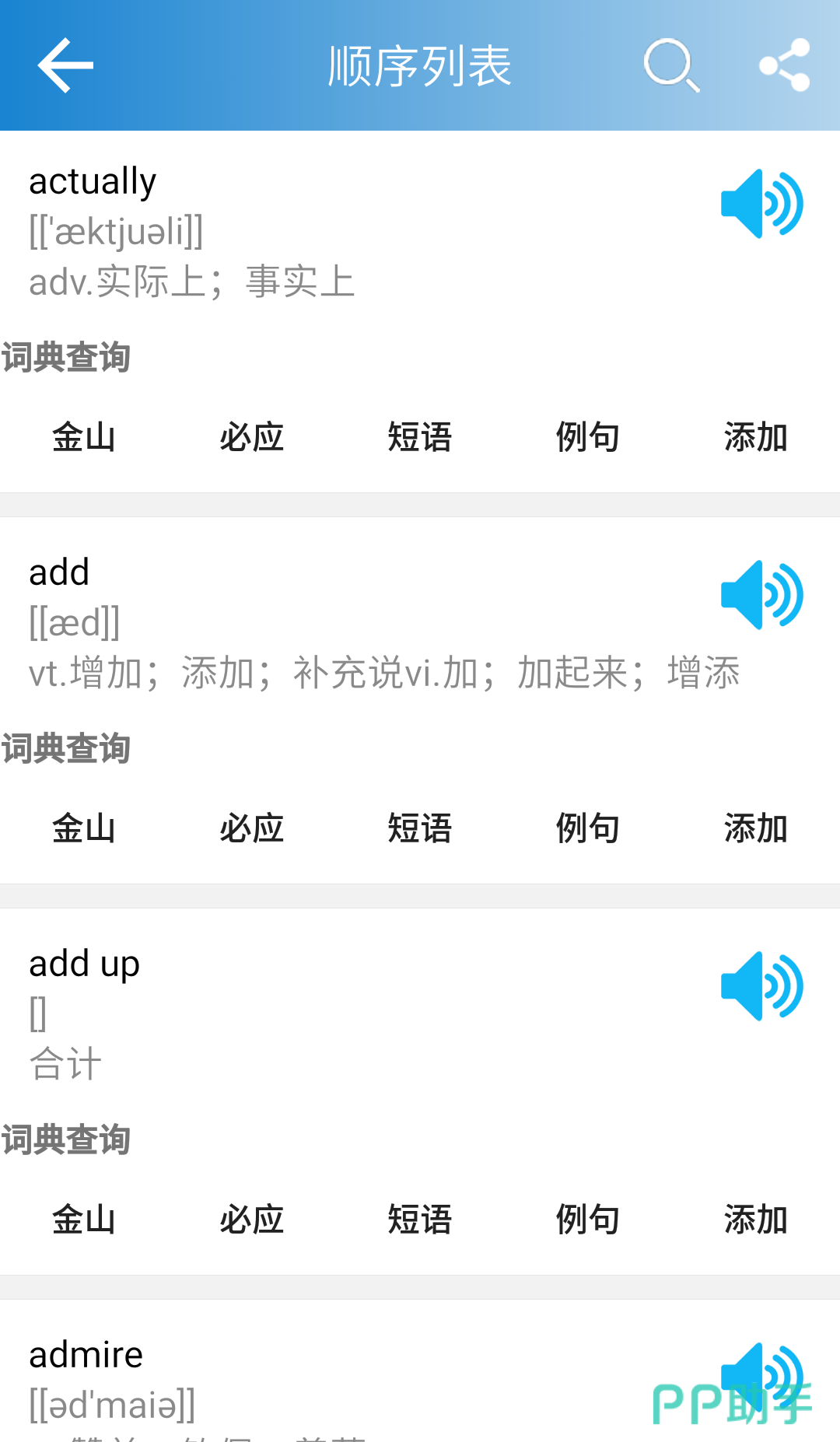Look up "add" in 必应 dictionary

(x=252, y=828)
